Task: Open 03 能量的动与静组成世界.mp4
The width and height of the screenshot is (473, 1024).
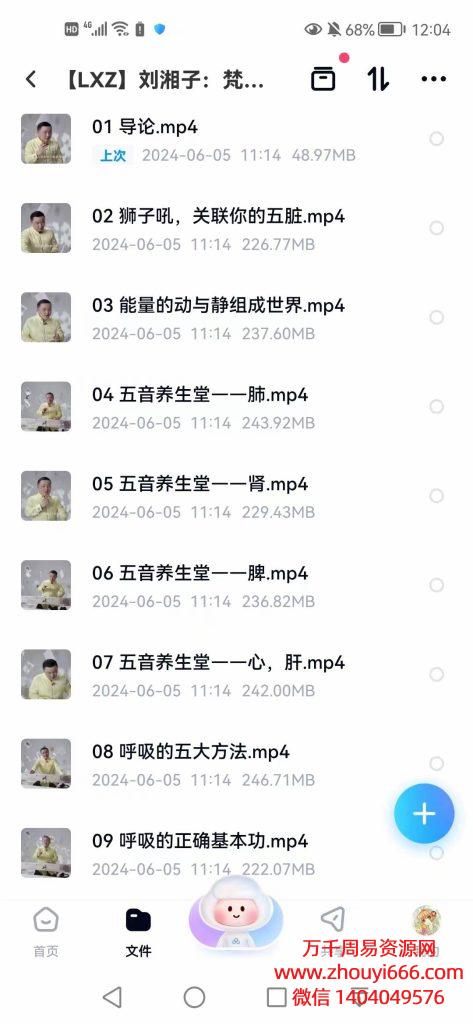Action: coord(236,317)
